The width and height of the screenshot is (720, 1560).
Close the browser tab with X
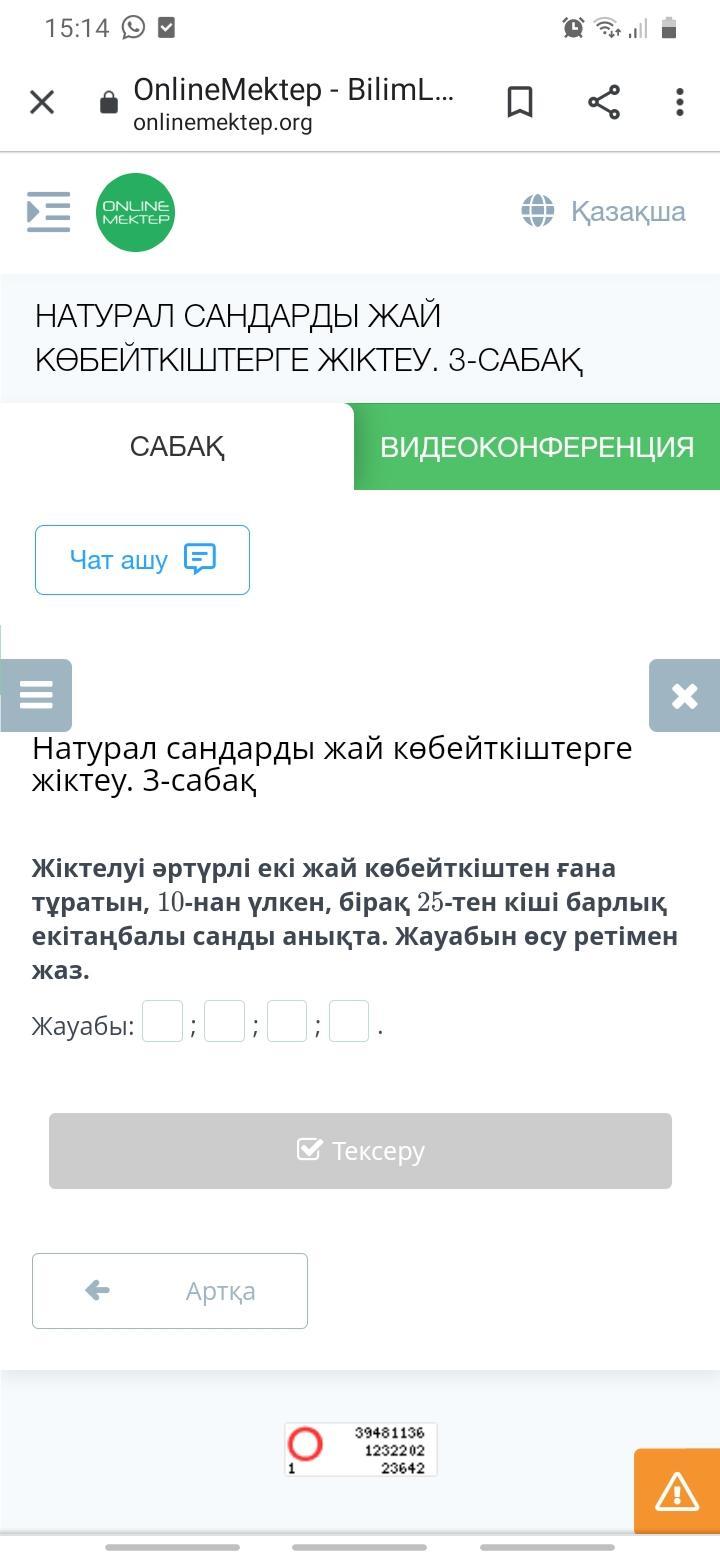(42, 102)
